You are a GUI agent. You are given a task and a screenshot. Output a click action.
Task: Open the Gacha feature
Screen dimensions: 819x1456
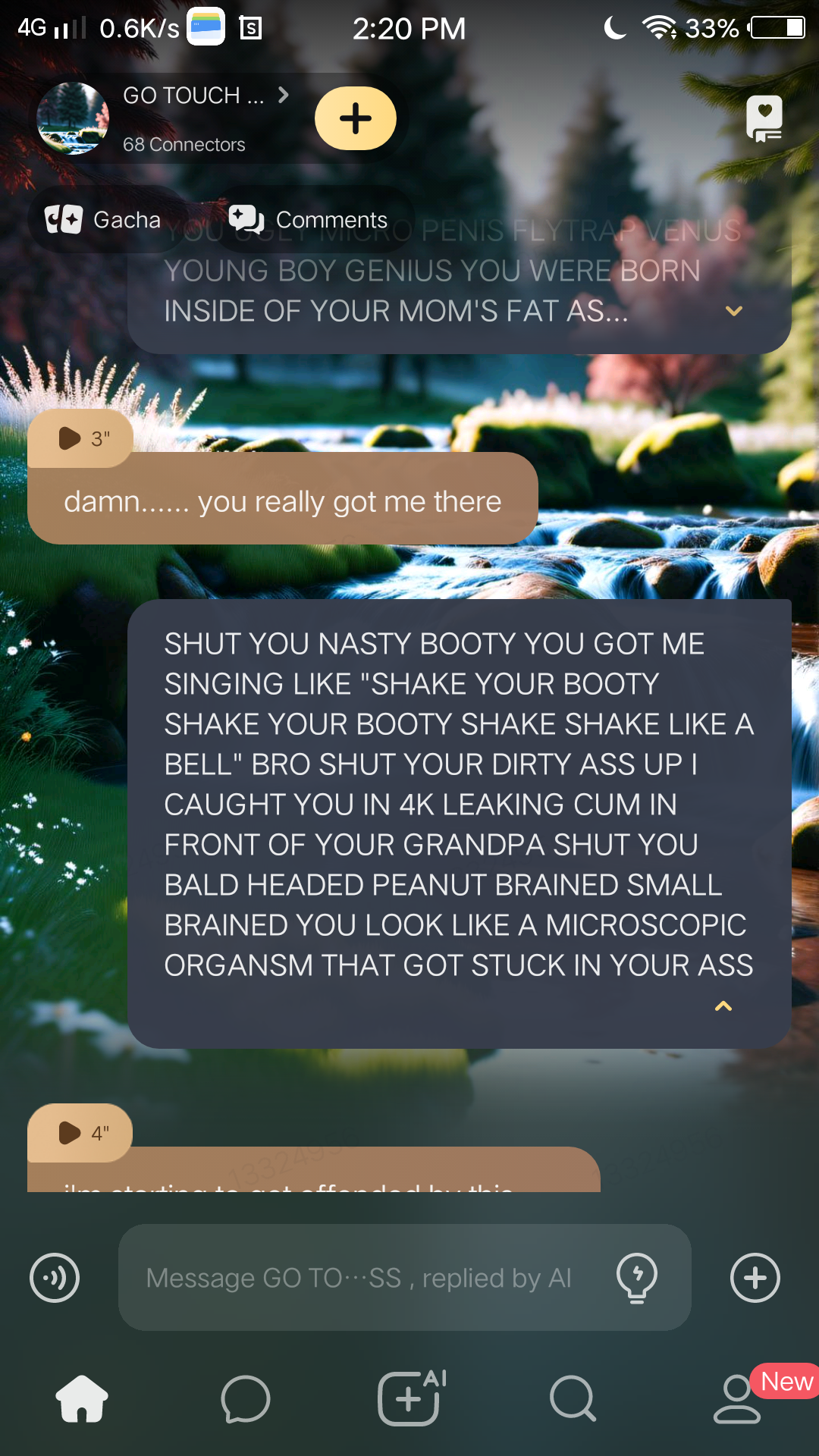click(x=104, y=220)
